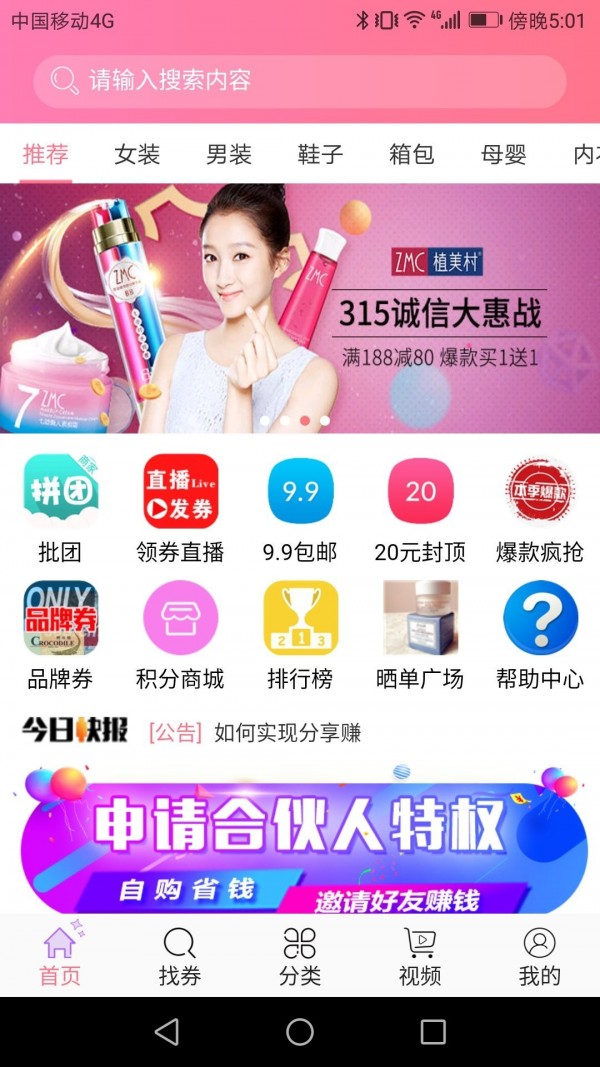Open 帮助中心 help center
Image resolution: width=600 pixels, height=1067 pixels.
pos(540,635)
